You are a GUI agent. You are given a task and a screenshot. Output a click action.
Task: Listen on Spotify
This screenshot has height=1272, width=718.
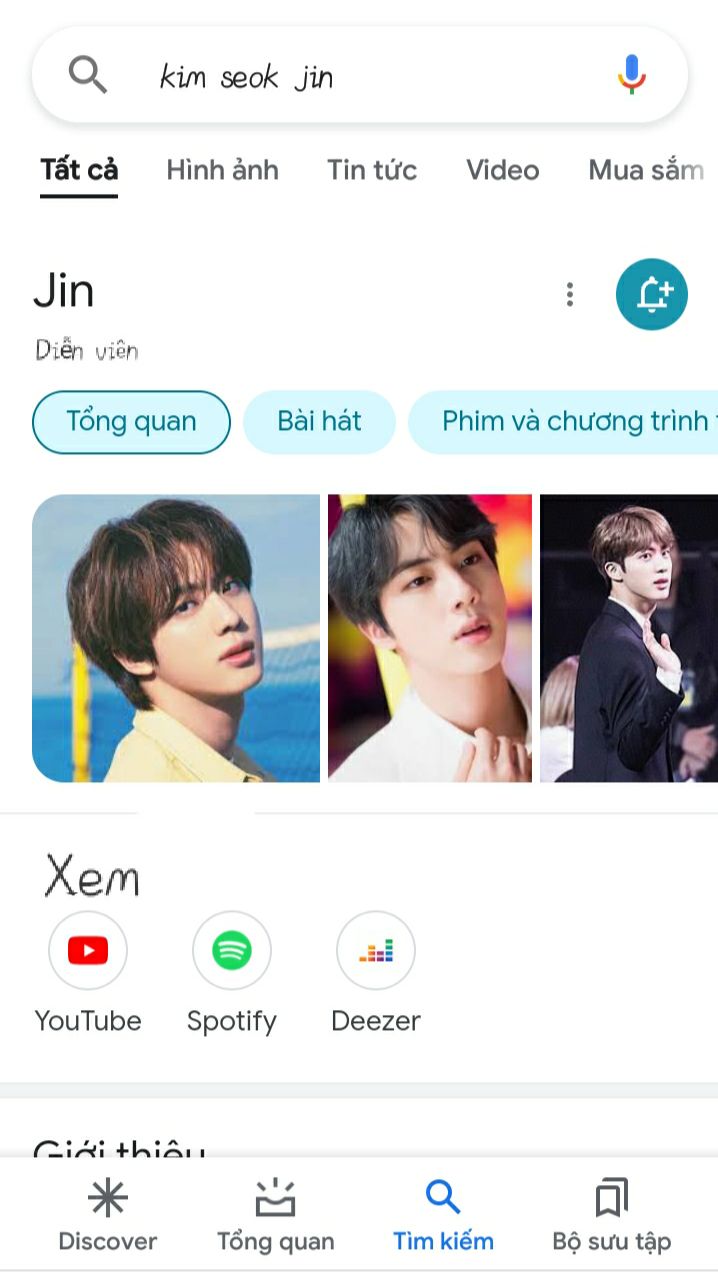[x=232, y=951]
